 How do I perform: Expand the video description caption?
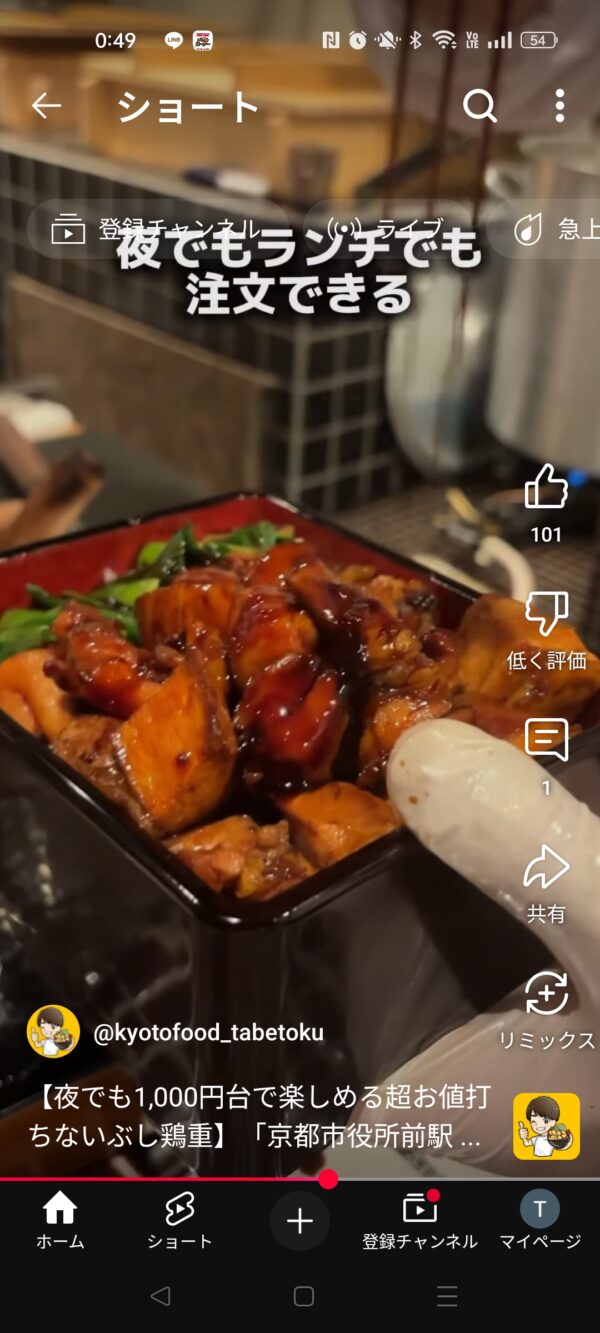point(260,1118)
